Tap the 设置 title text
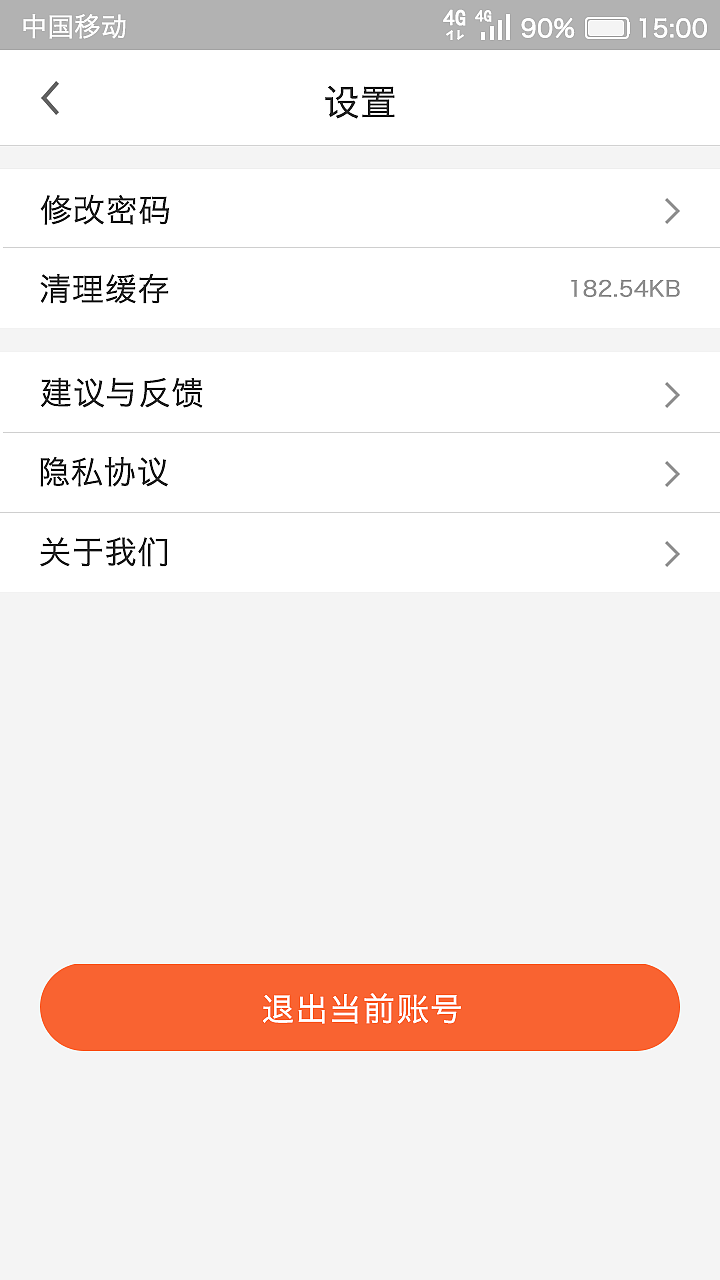720x1280 pixels. tap(360, 101)
